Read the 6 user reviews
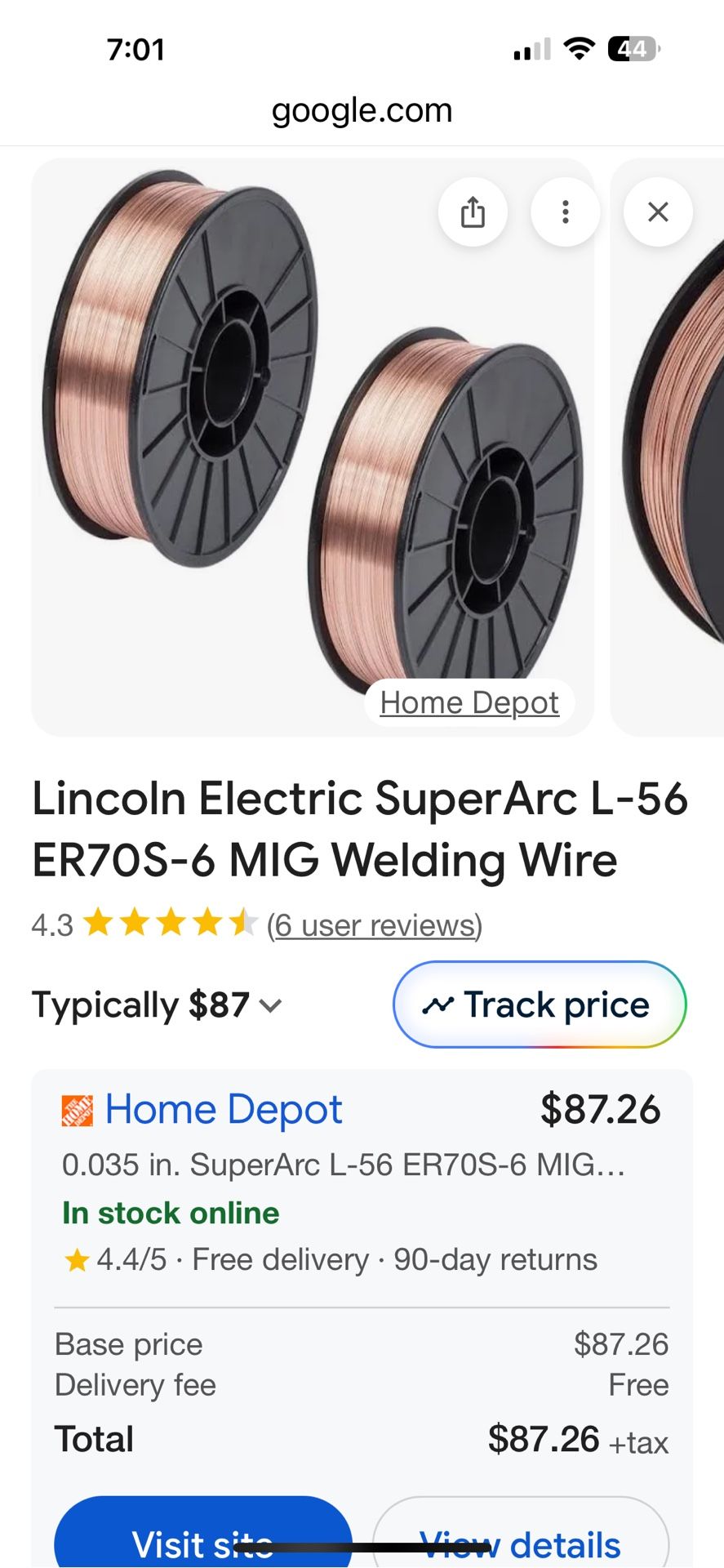 (375, 925)
